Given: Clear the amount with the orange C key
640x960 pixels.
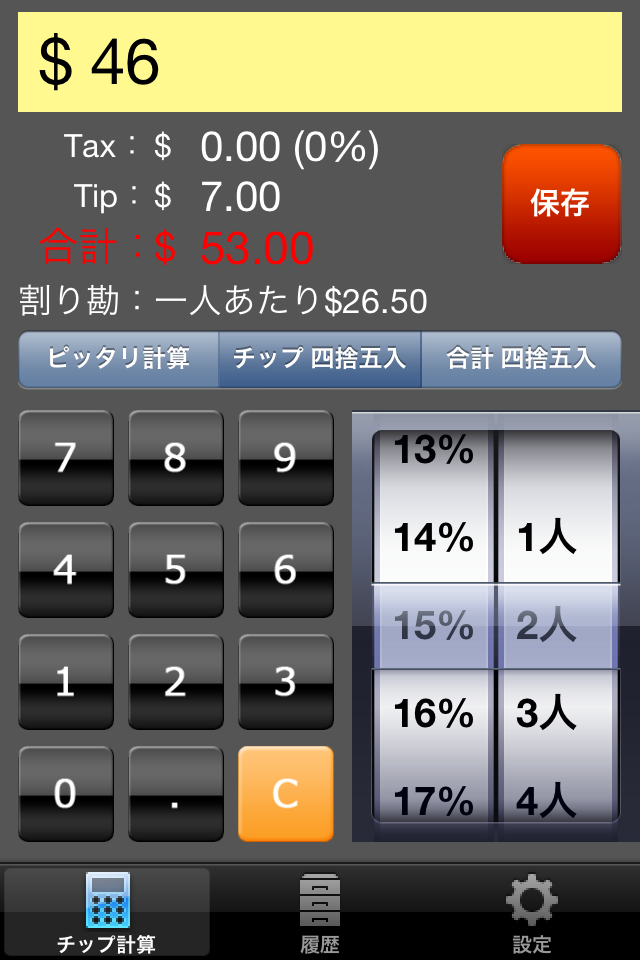Looking at the screenshot, I should coord(286,794).
